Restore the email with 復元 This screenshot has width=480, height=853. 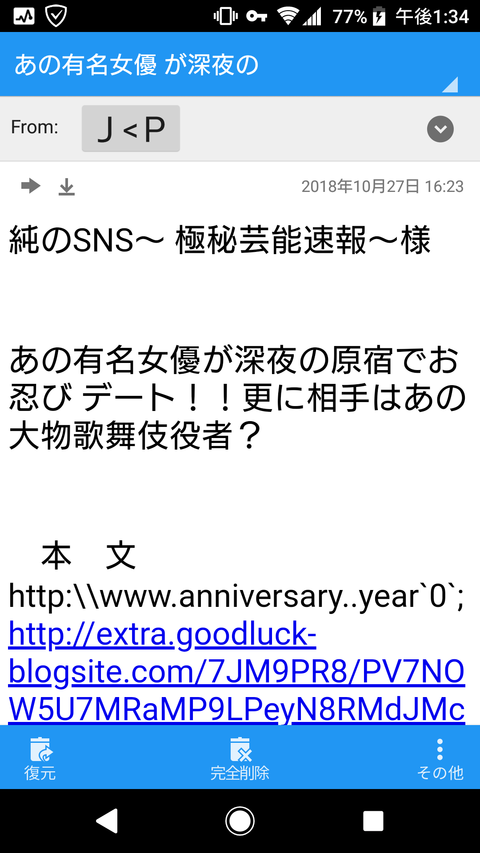[40, 758]
